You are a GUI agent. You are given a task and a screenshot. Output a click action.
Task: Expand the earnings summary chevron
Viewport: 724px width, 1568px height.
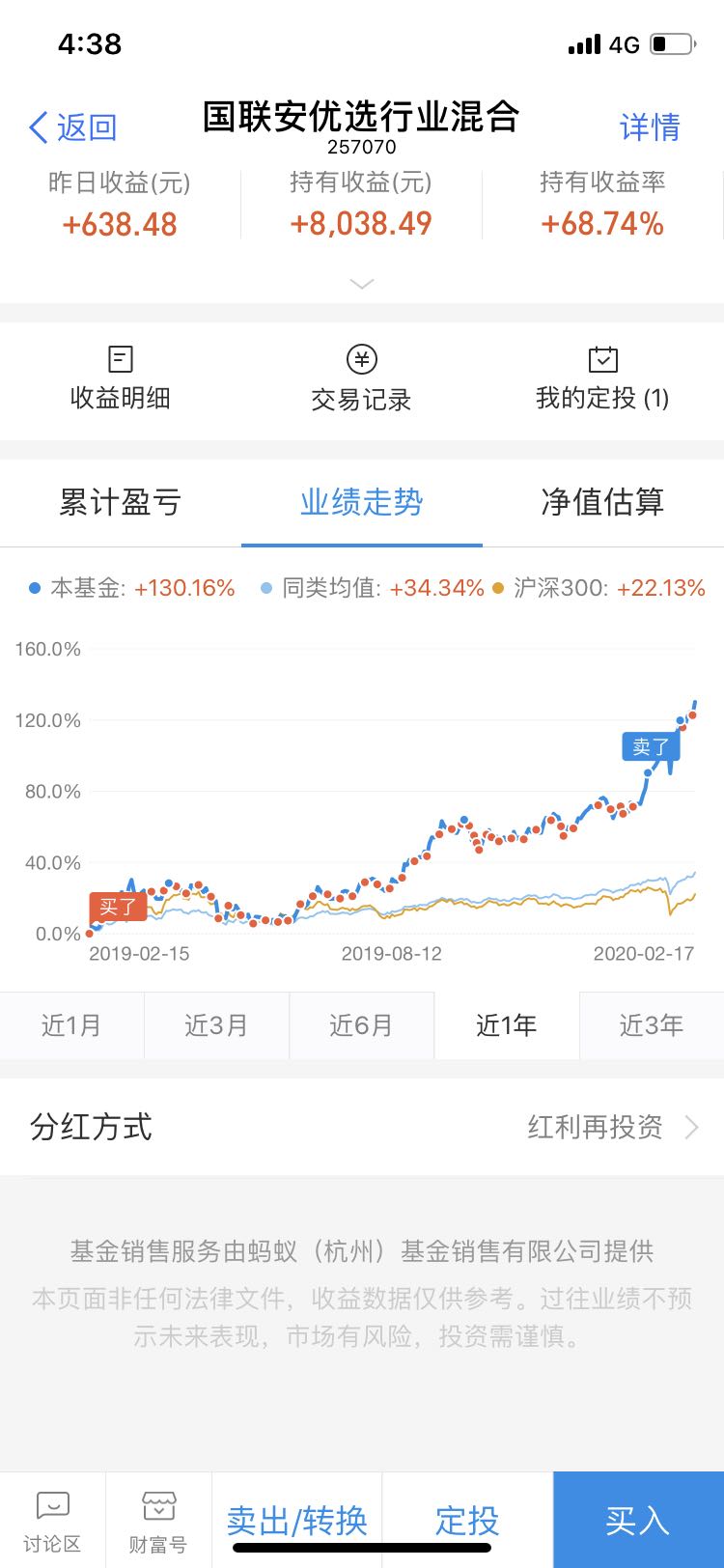[x=361, y=284]
